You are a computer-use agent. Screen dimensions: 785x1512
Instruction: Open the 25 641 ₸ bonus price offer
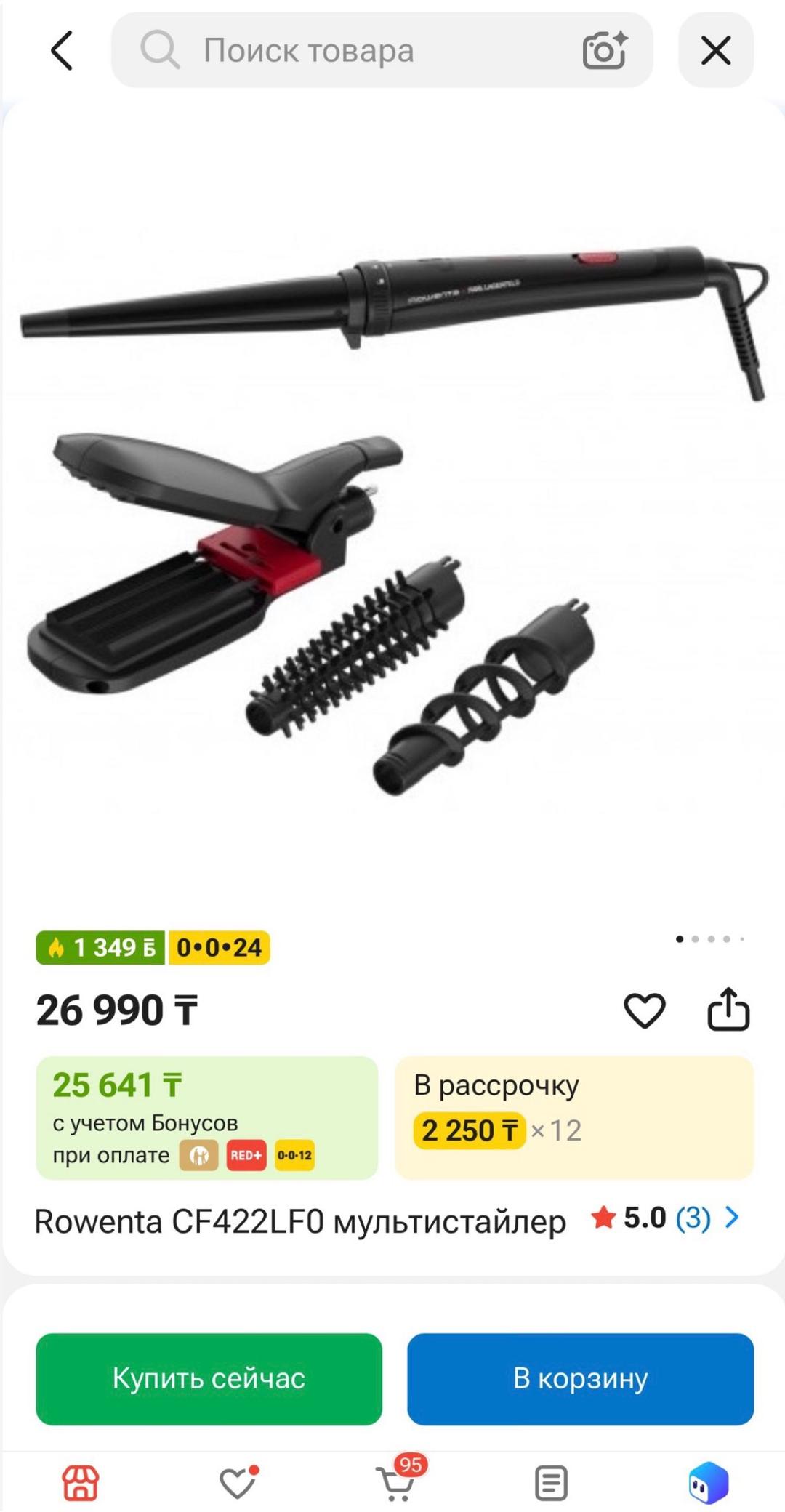(207, 1117)
